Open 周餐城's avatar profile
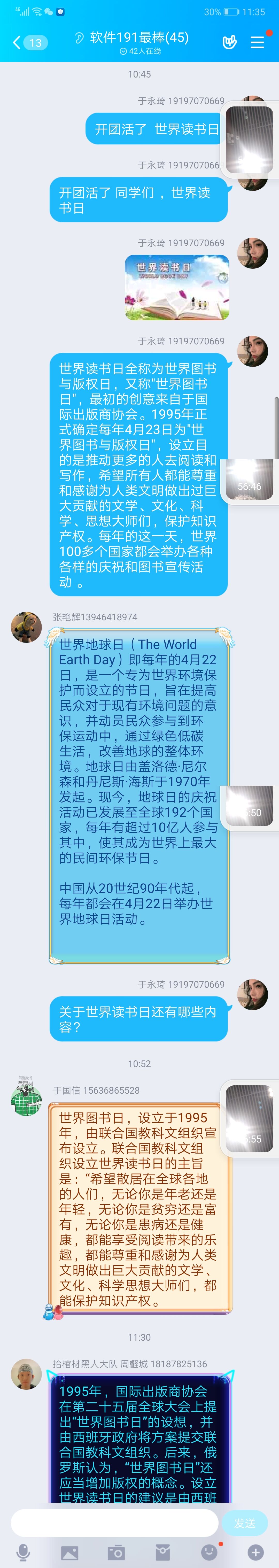This screenshot has height=1568, width=279. (x=26, y=1374)
